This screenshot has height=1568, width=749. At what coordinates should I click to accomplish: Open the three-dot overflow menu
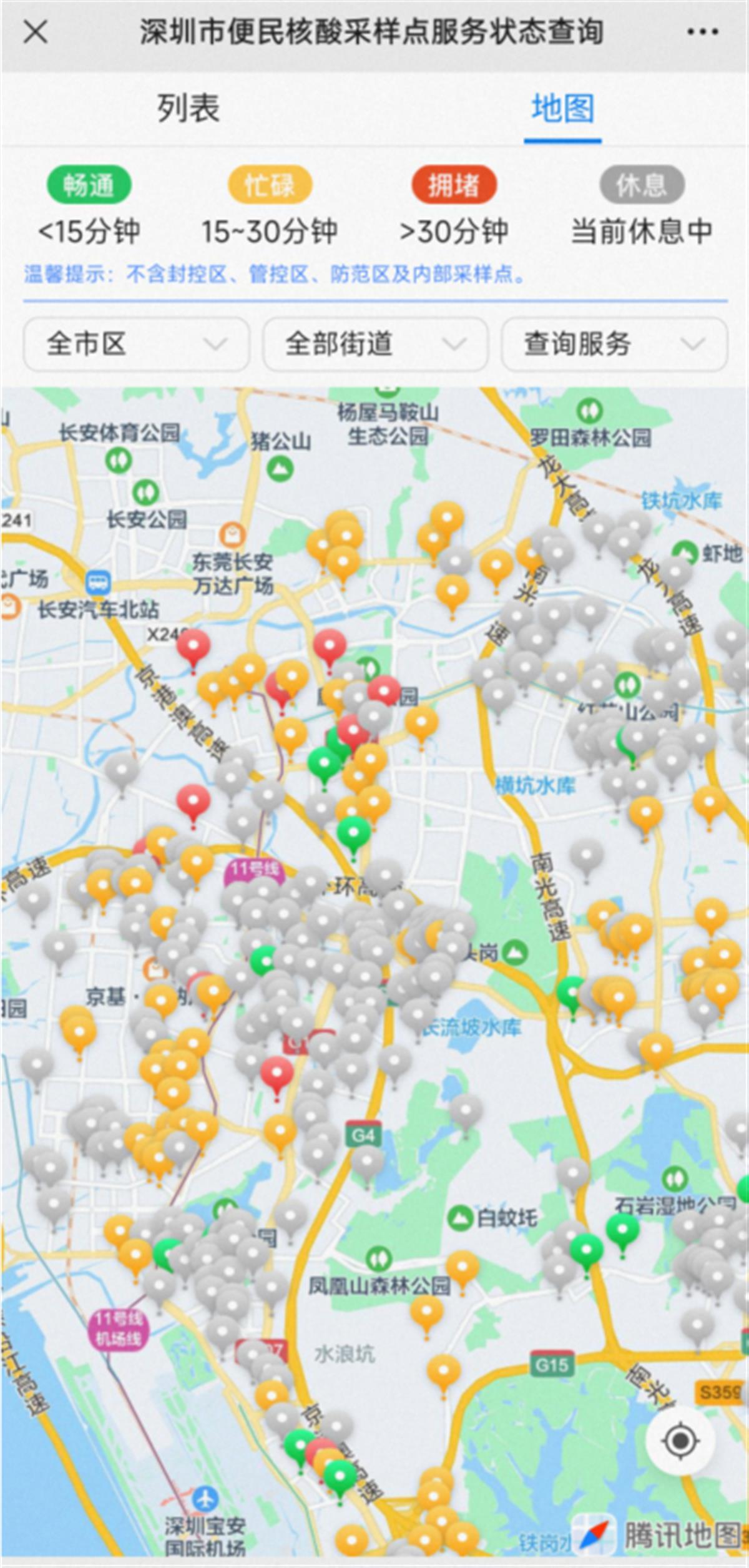(x=703, y=31)
